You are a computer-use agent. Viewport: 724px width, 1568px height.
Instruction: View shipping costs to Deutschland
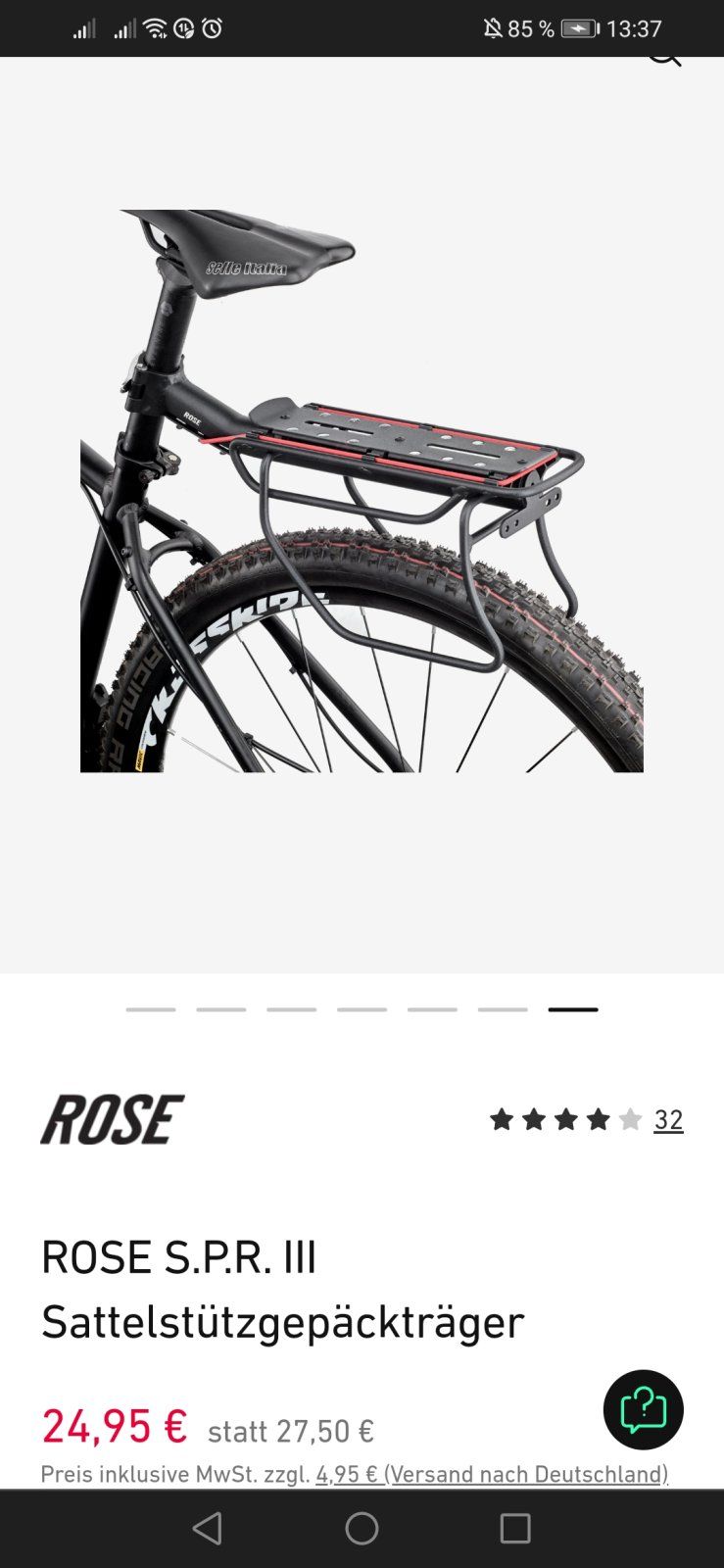click(492, 1474)
